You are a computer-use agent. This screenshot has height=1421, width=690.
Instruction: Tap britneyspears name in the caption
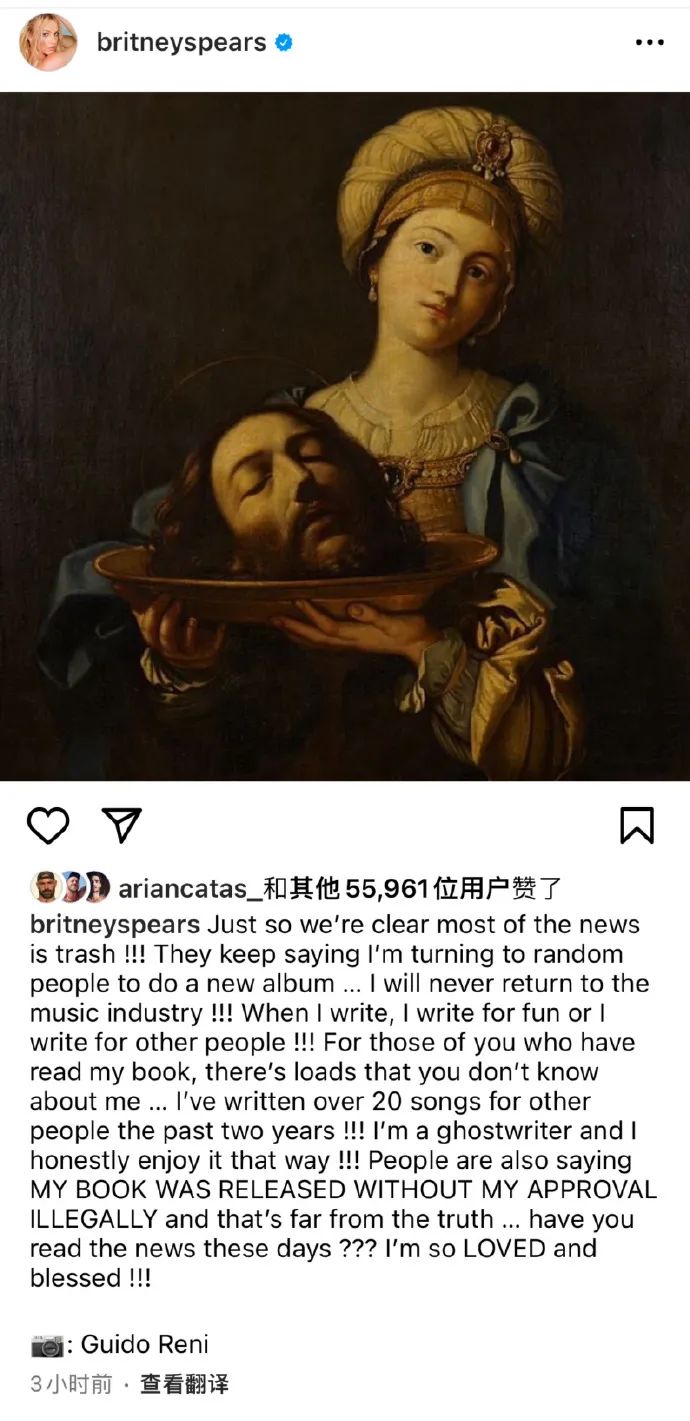click(x=115, y=924)
